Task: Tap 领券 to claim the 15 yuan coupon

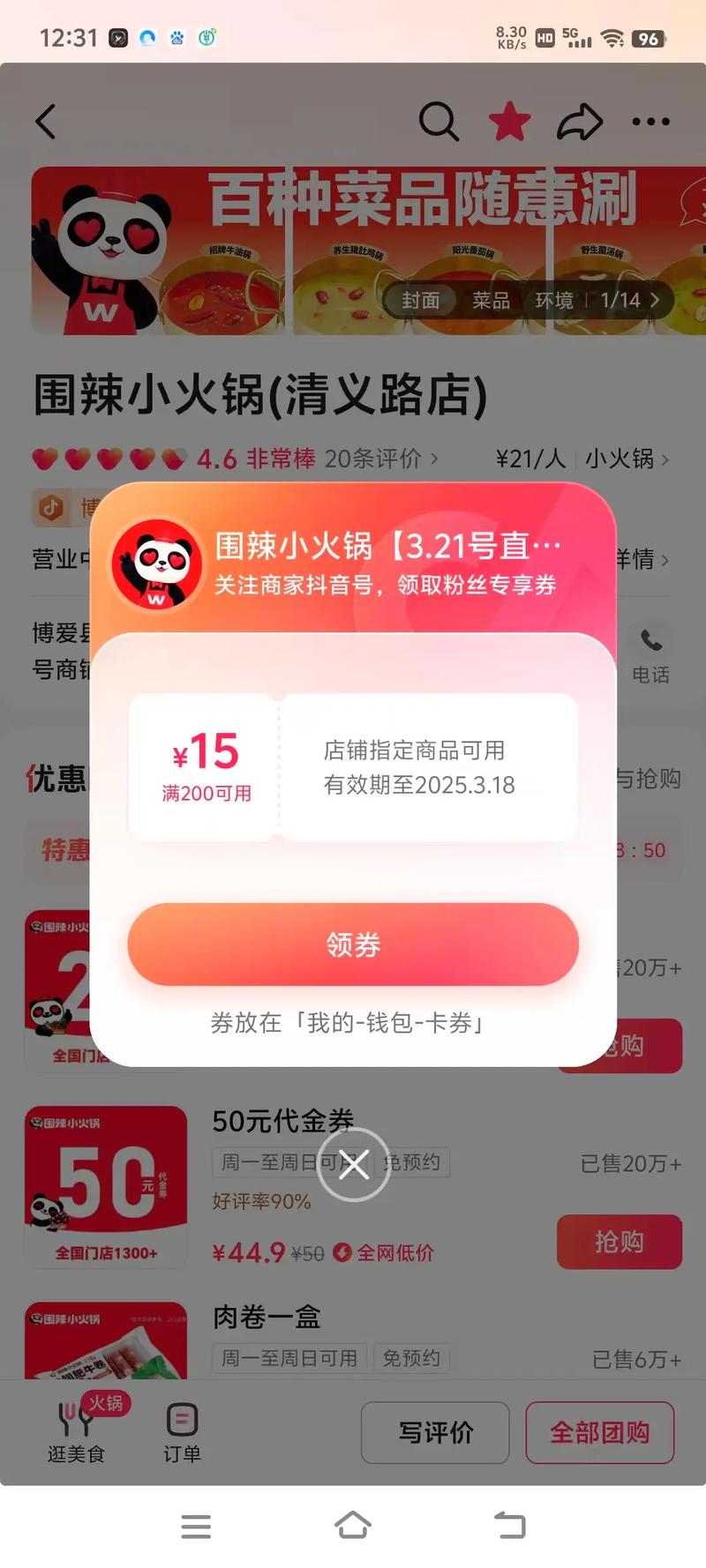Action: click(353, 944)
